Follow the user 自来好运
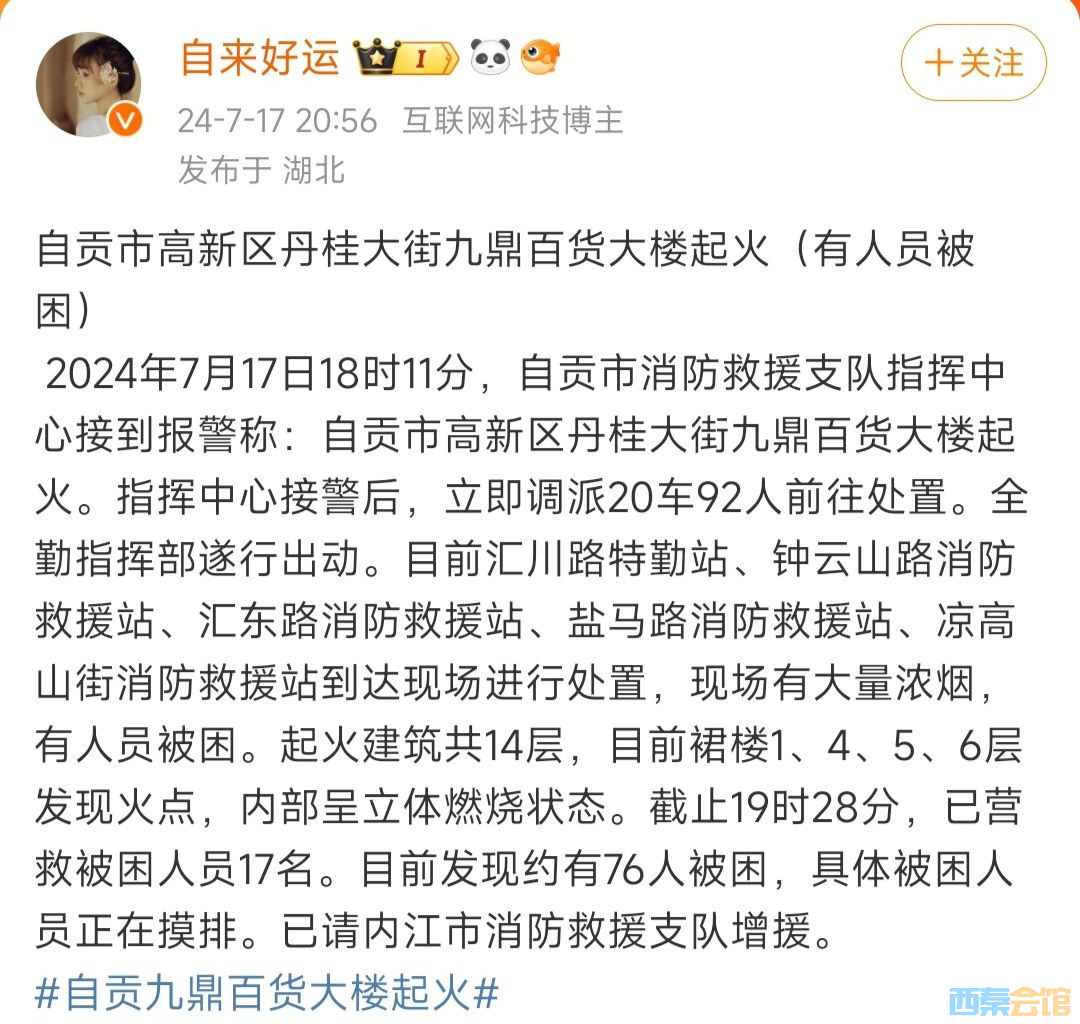 point(973,63)
